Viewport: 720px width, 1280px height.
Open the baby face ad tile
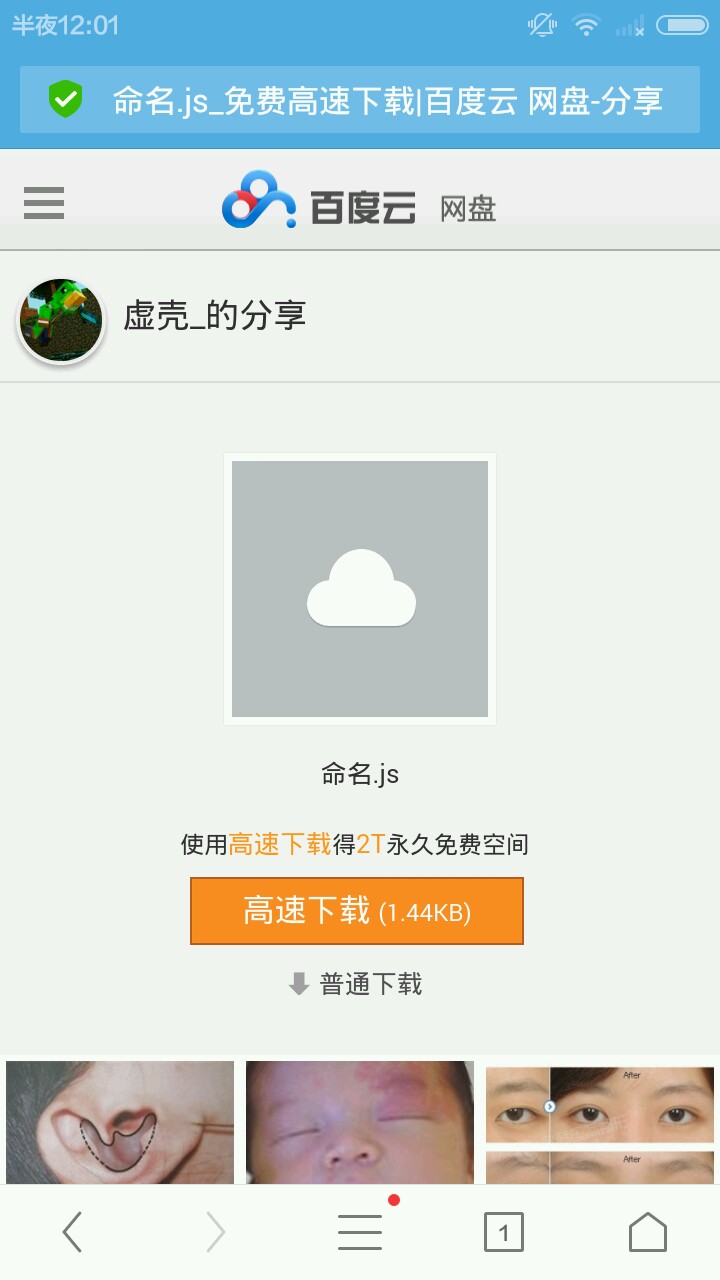pos(360,1122)
